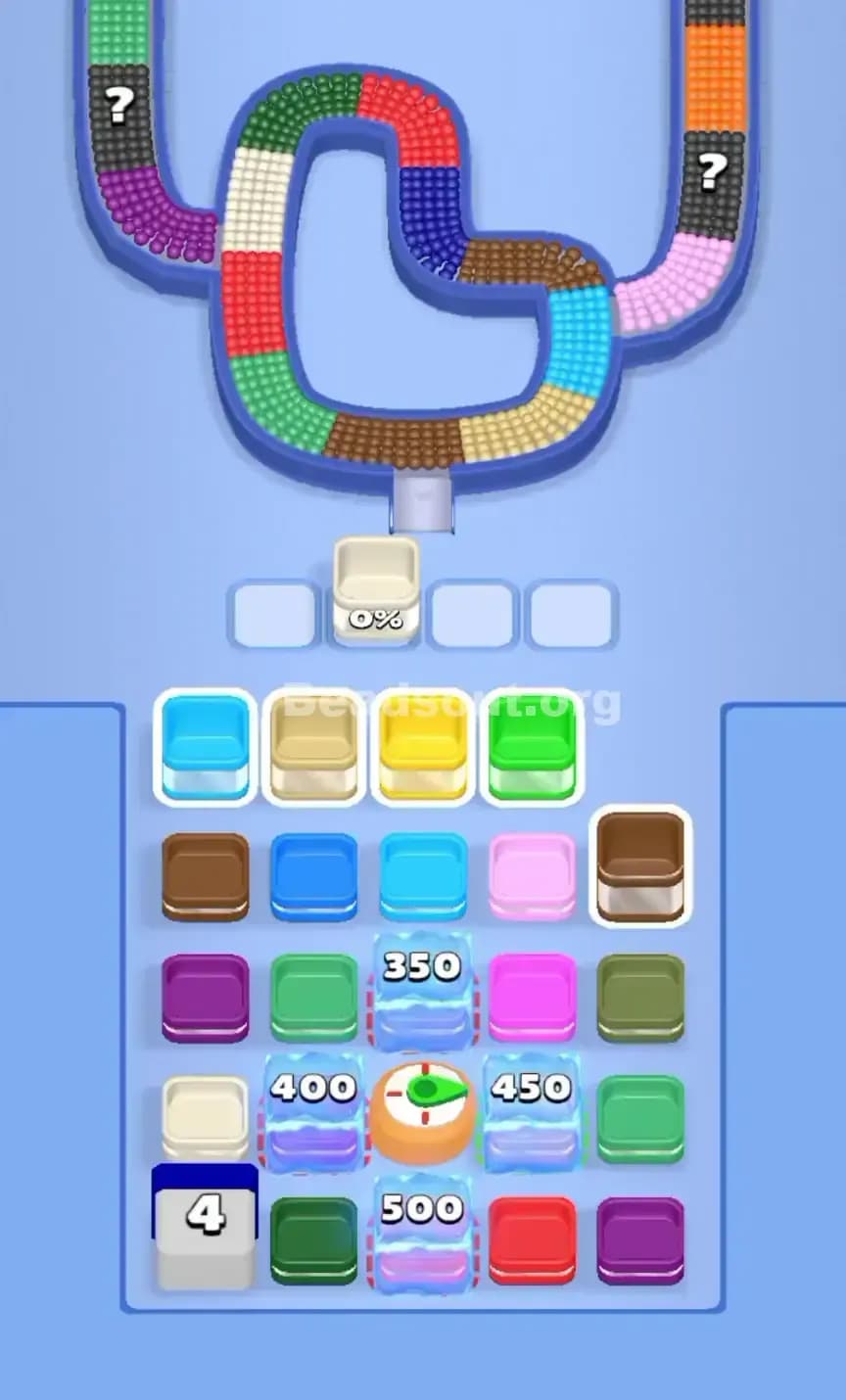
Task: Select the beige tray in the top row
Action: click(x=312, y=749)
